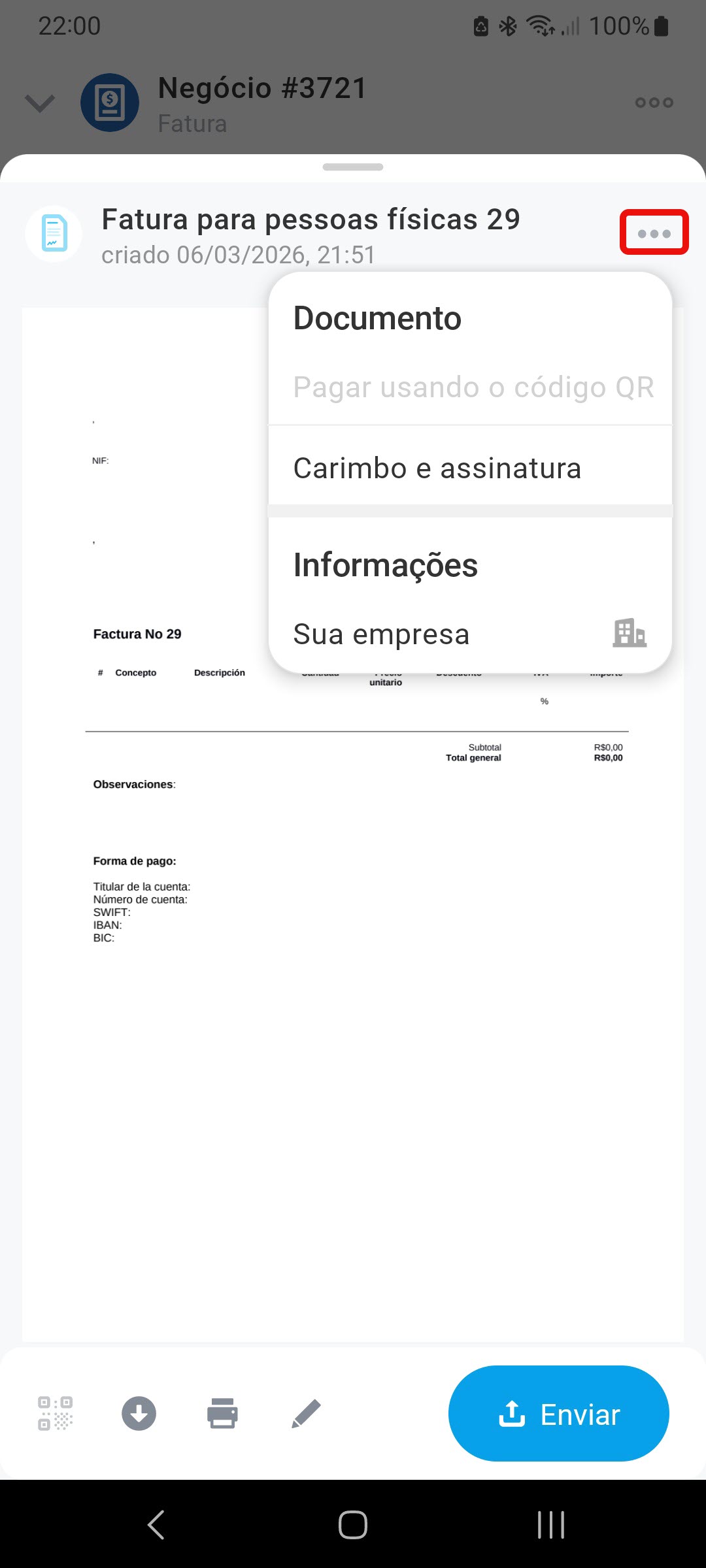Tap the three-dot menu beside the invoice title
This screenshot has width=706, height=1568.
(x=654, y=233)
